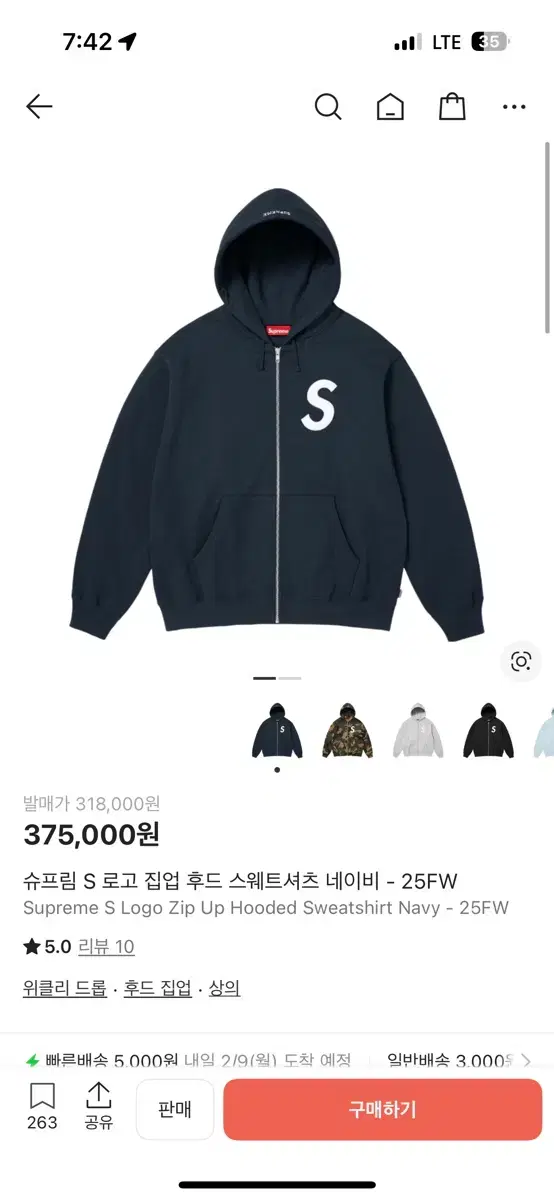Open the three-dot overflow menu
Image resolution: width=554 pixels, height=1200 pixels.
coord(514,106)
